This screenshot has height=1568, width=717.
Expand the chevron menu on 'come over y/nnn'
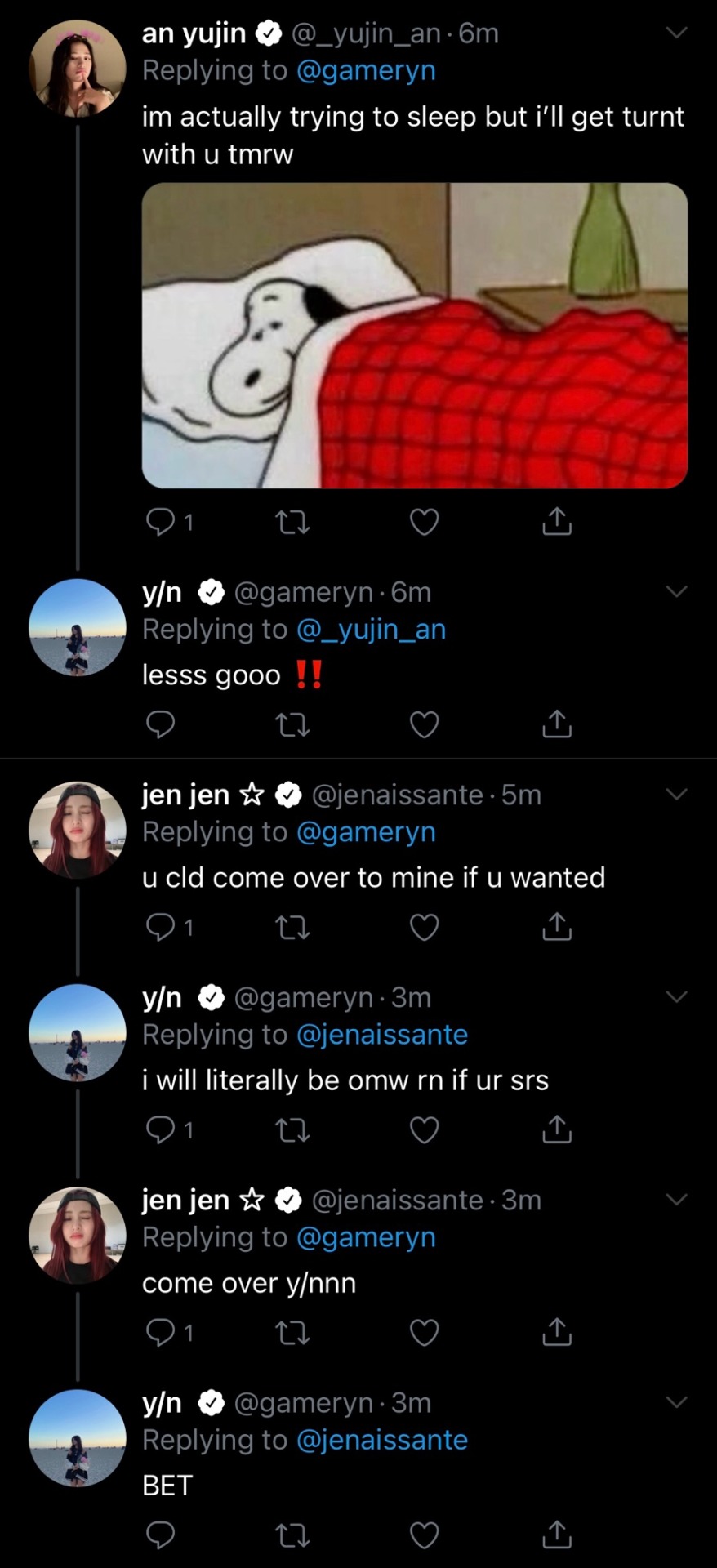point(676,1199)
